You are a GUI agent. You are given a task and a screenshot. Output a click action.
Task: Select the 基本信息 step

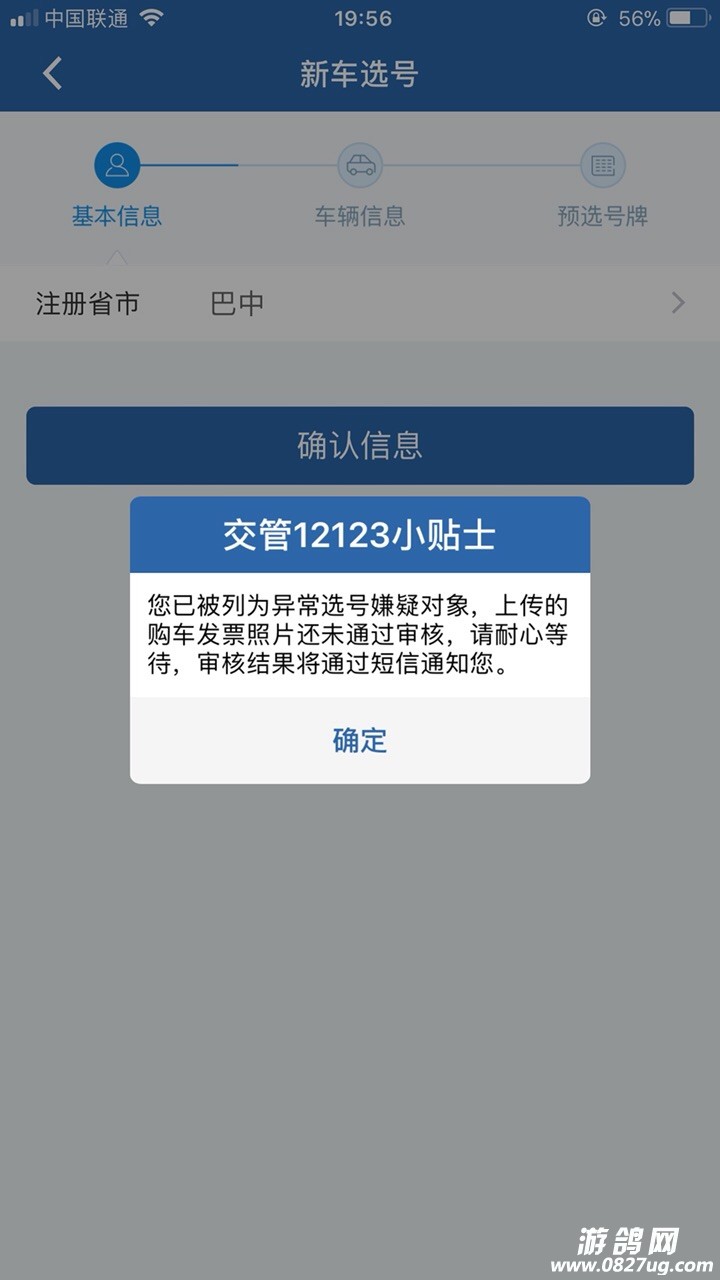click(117, 185)
